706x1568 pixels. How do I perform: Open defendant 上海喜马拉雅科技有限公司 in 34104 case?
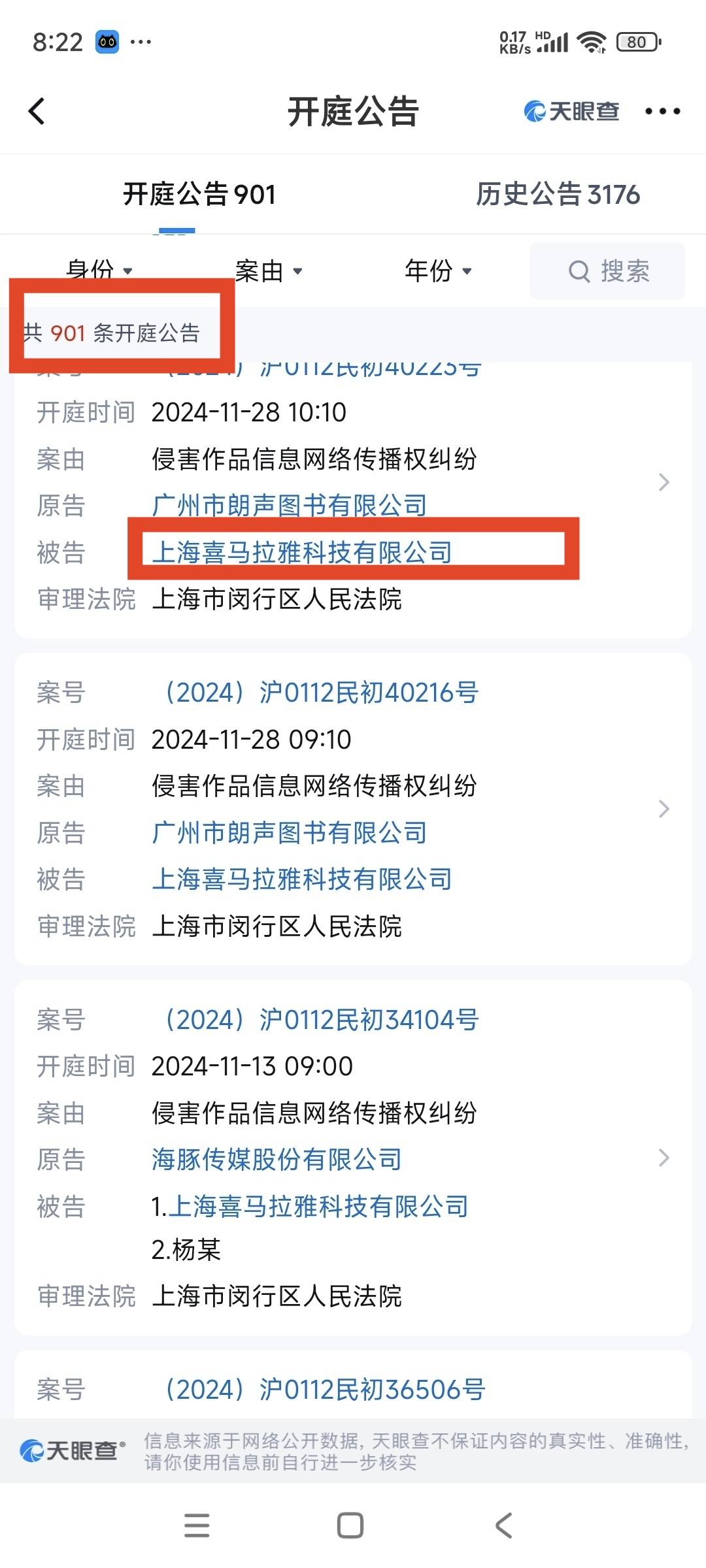(x=319, y=1206)
